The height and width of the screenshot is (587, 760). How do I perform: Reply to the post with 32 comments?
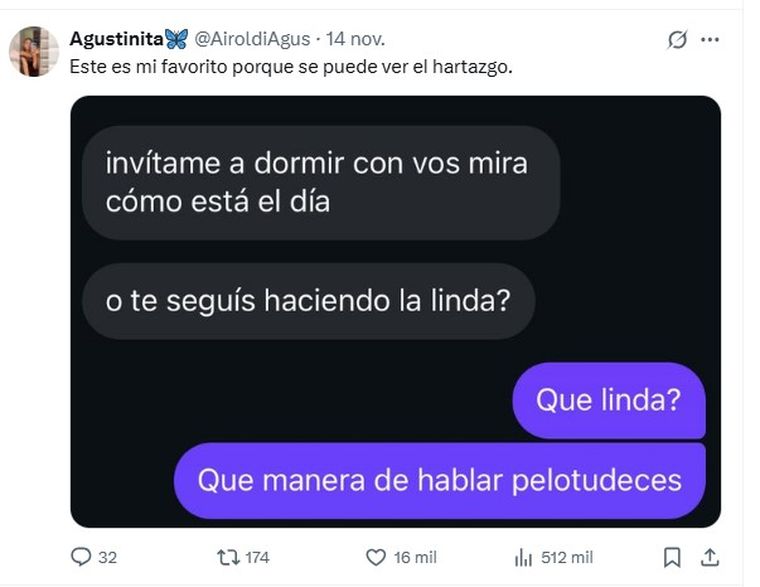click(x=81, y=557)
